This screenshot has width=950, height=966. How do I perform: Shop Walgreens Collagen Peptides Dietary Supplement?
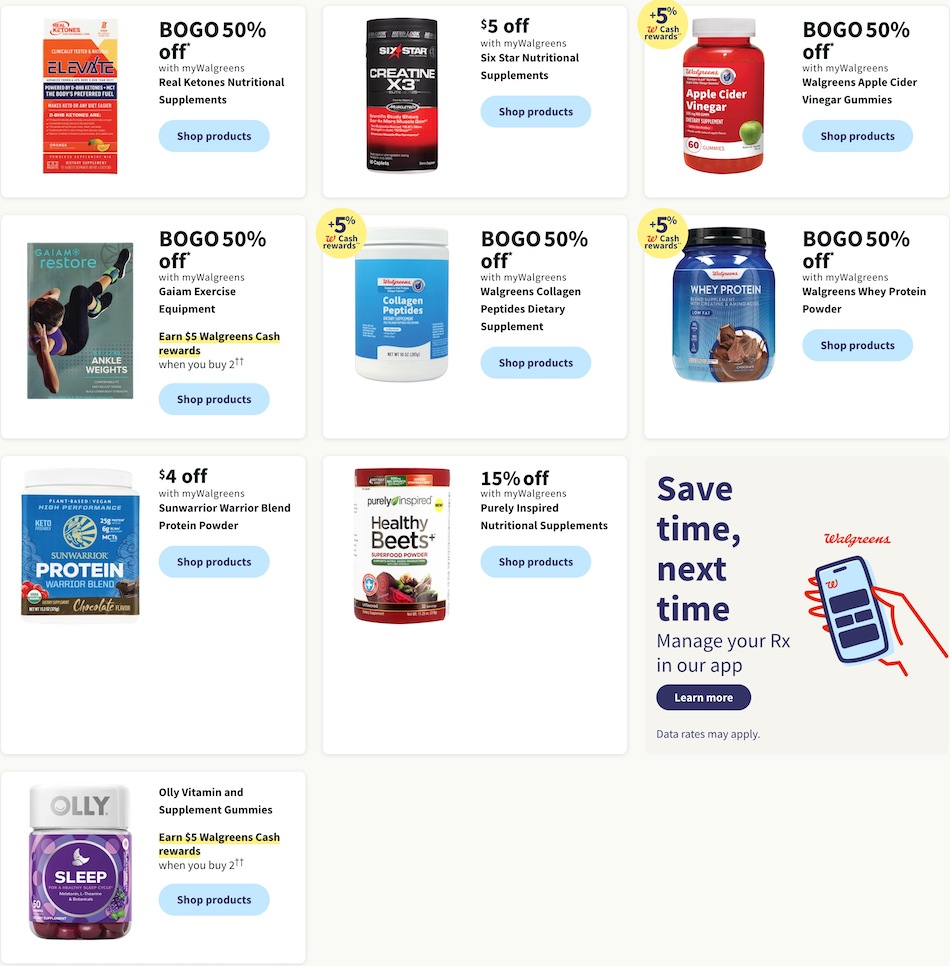[x=535, y=363]
